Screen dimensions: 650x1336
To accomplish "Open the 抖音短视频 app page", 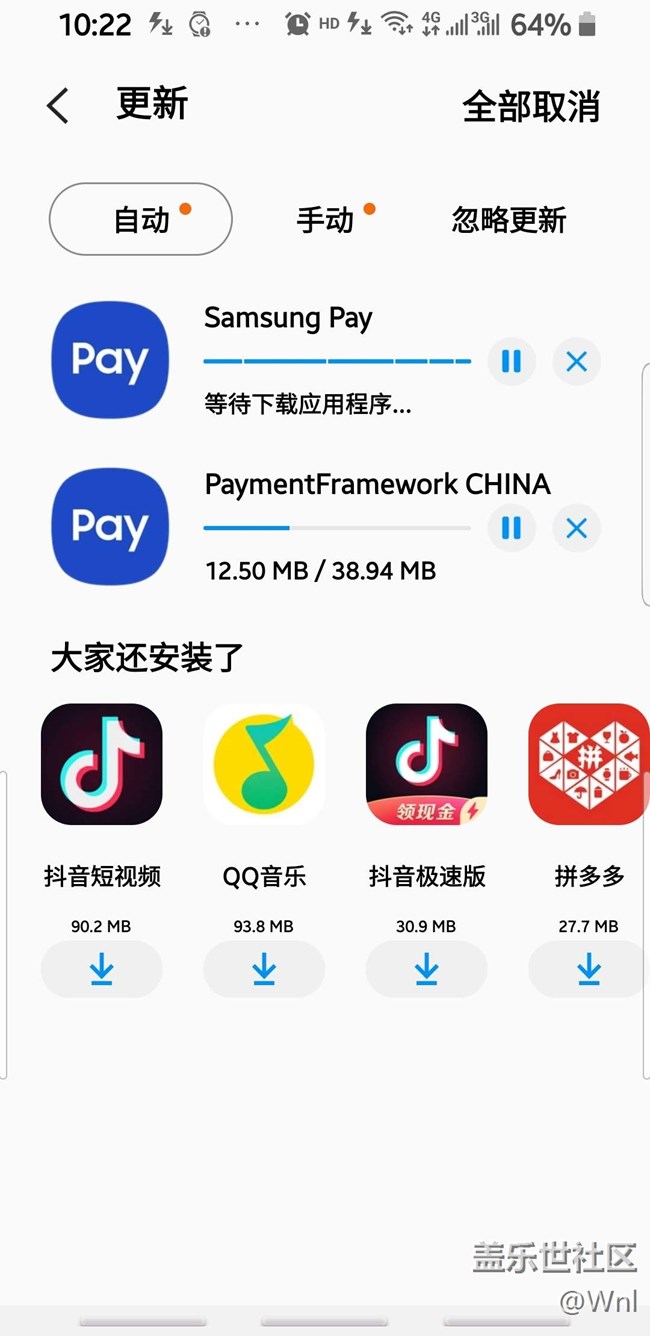I will point(101,764).
